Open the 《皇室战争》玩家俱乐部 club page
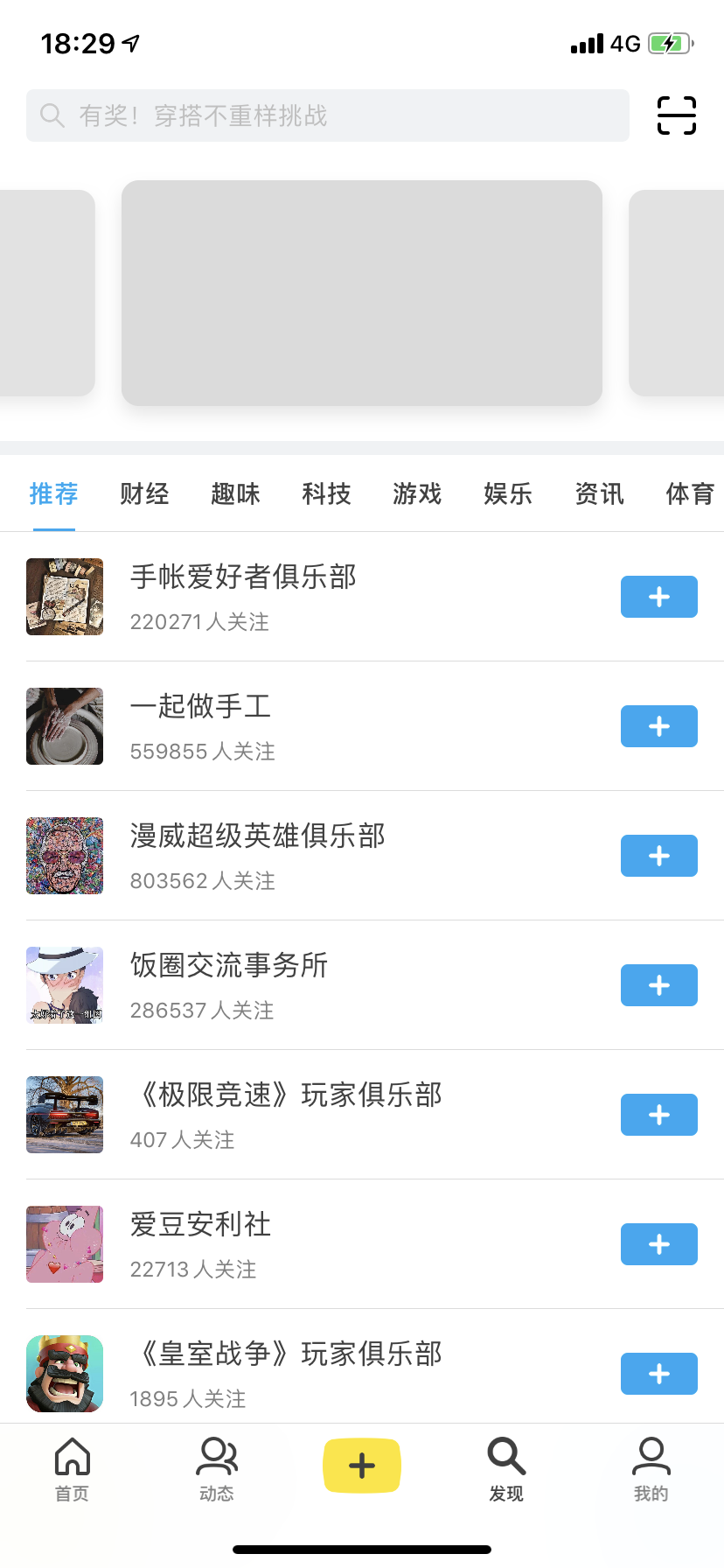Viewport: 724px width, 1568px height. coord(287,1354)
